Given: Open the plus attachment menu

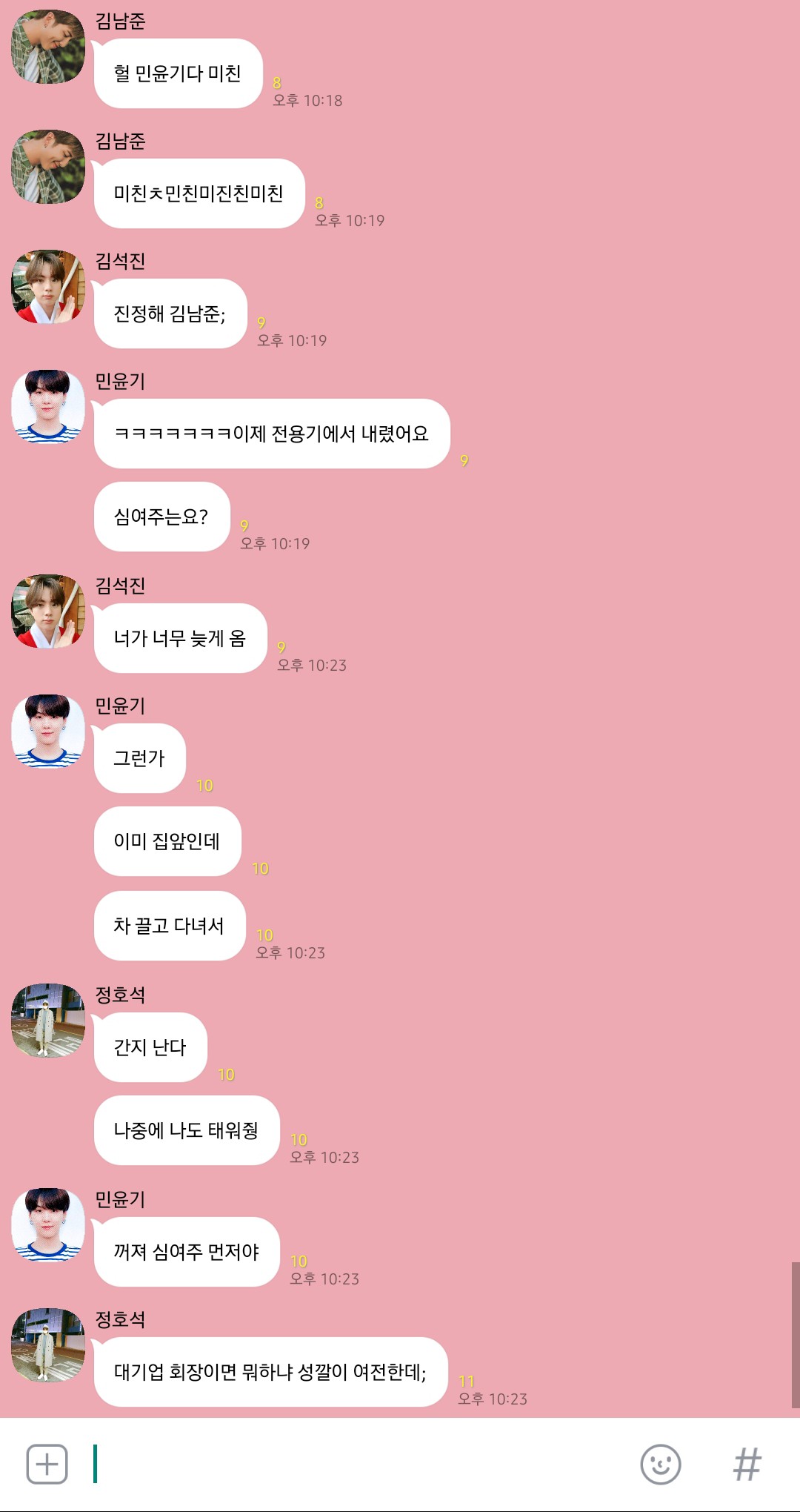Looking at the screenshot, I should pyautogui.click(x=47, y=1464).
